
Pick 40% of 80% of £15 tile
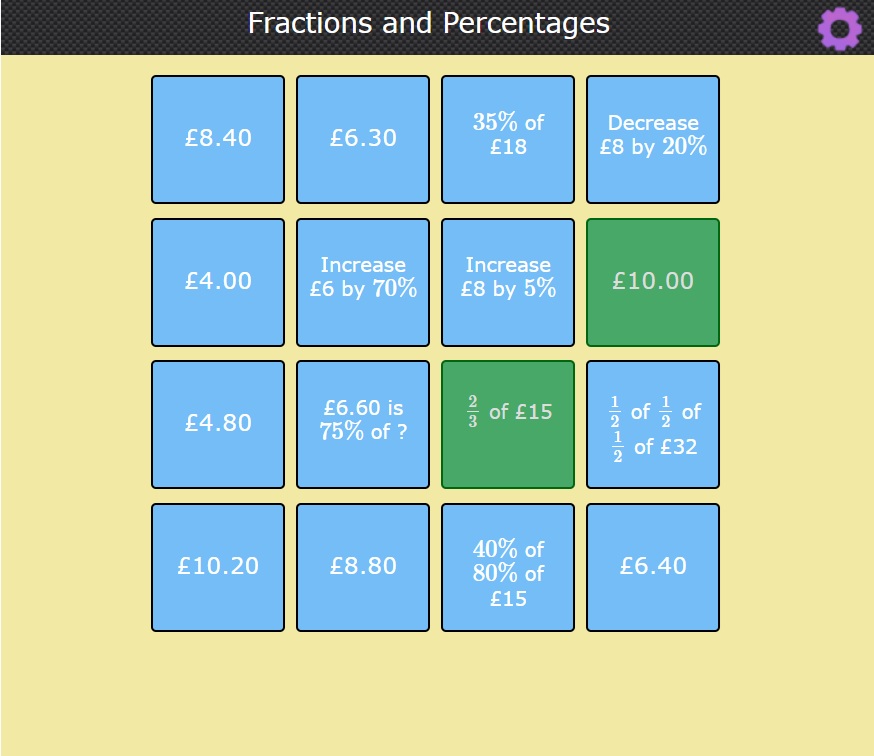[x=508, y=567]
